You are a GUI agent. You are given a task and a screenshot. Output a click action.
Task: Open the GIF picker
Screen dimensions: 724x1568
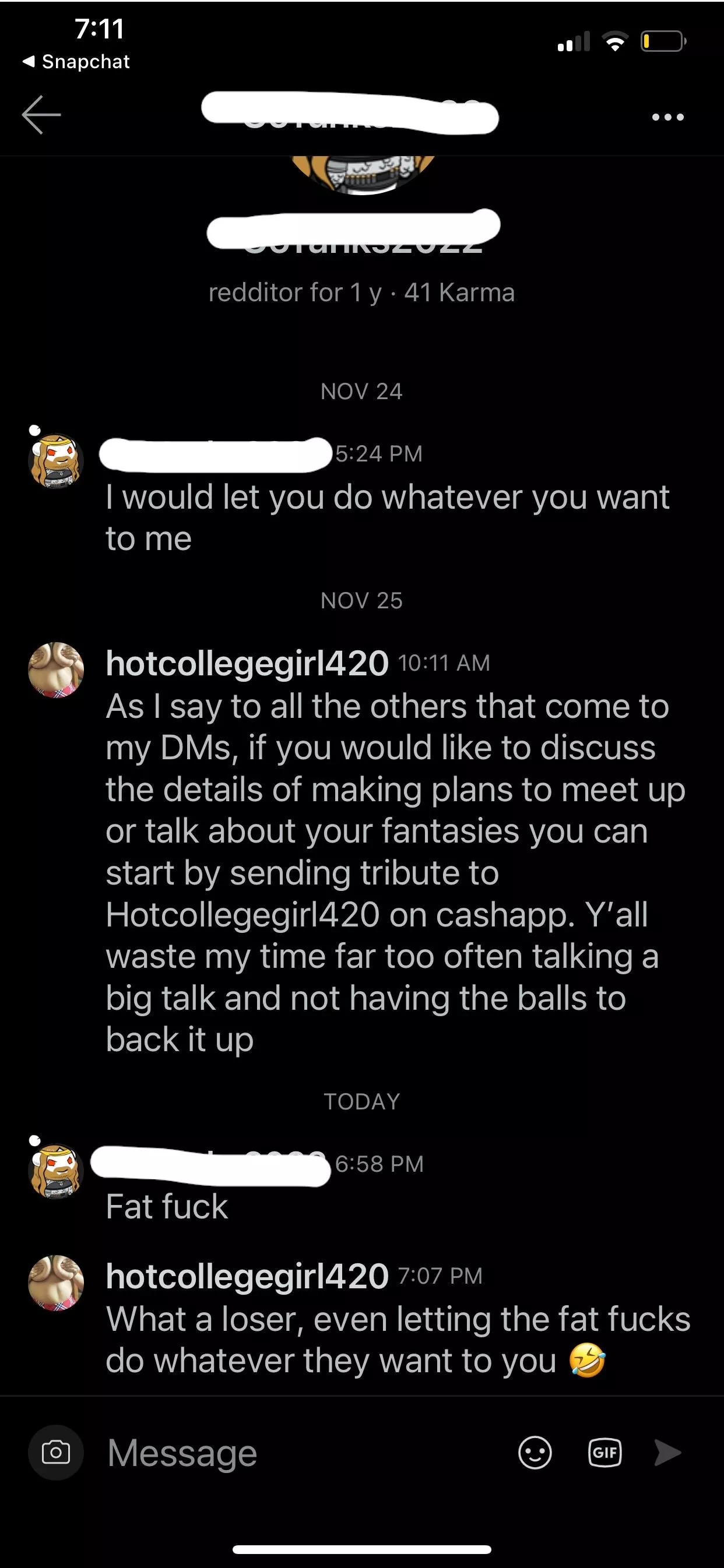pyautogui.click(x=604, y=1453)
